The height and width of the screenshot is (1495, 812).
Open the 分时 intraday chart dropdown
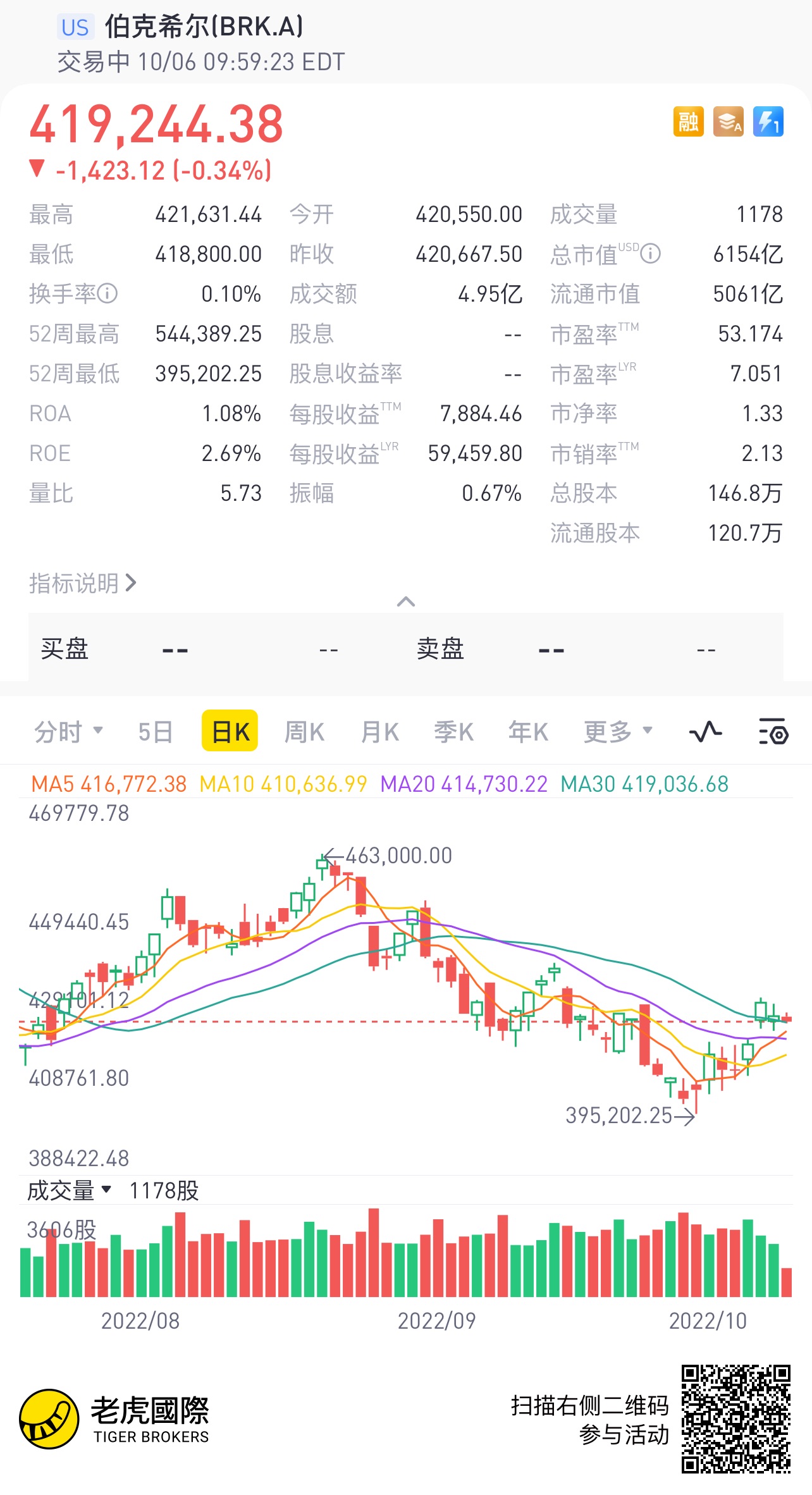[x=68, y=732]
